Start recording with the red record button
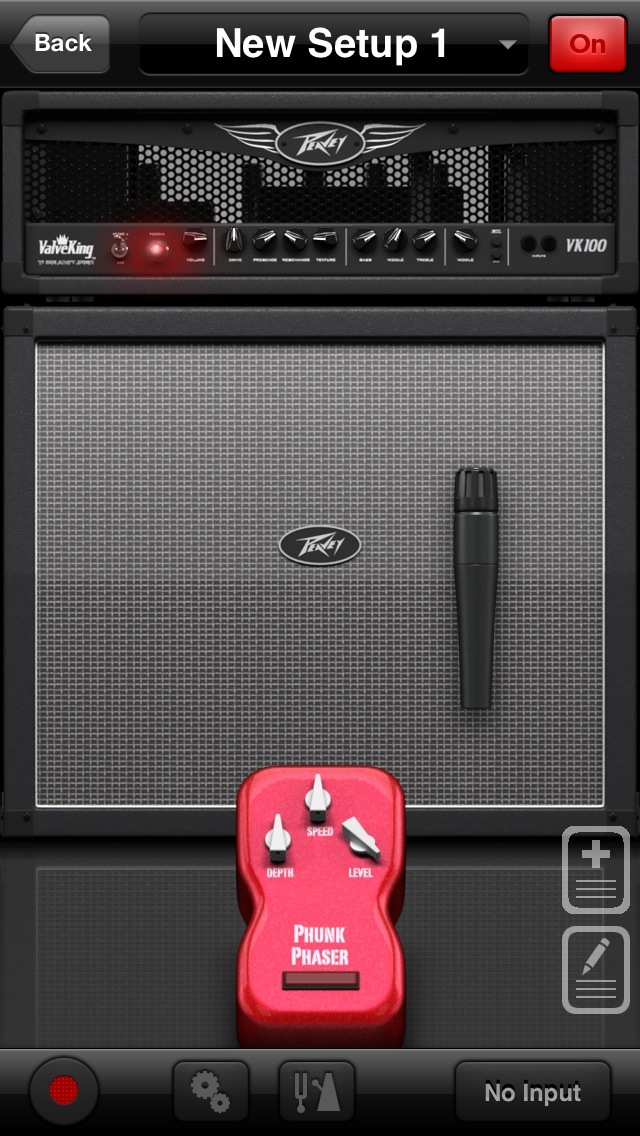Image resolution: width=640 pixels, height=1136 pixels. (x=64, y=1091)
